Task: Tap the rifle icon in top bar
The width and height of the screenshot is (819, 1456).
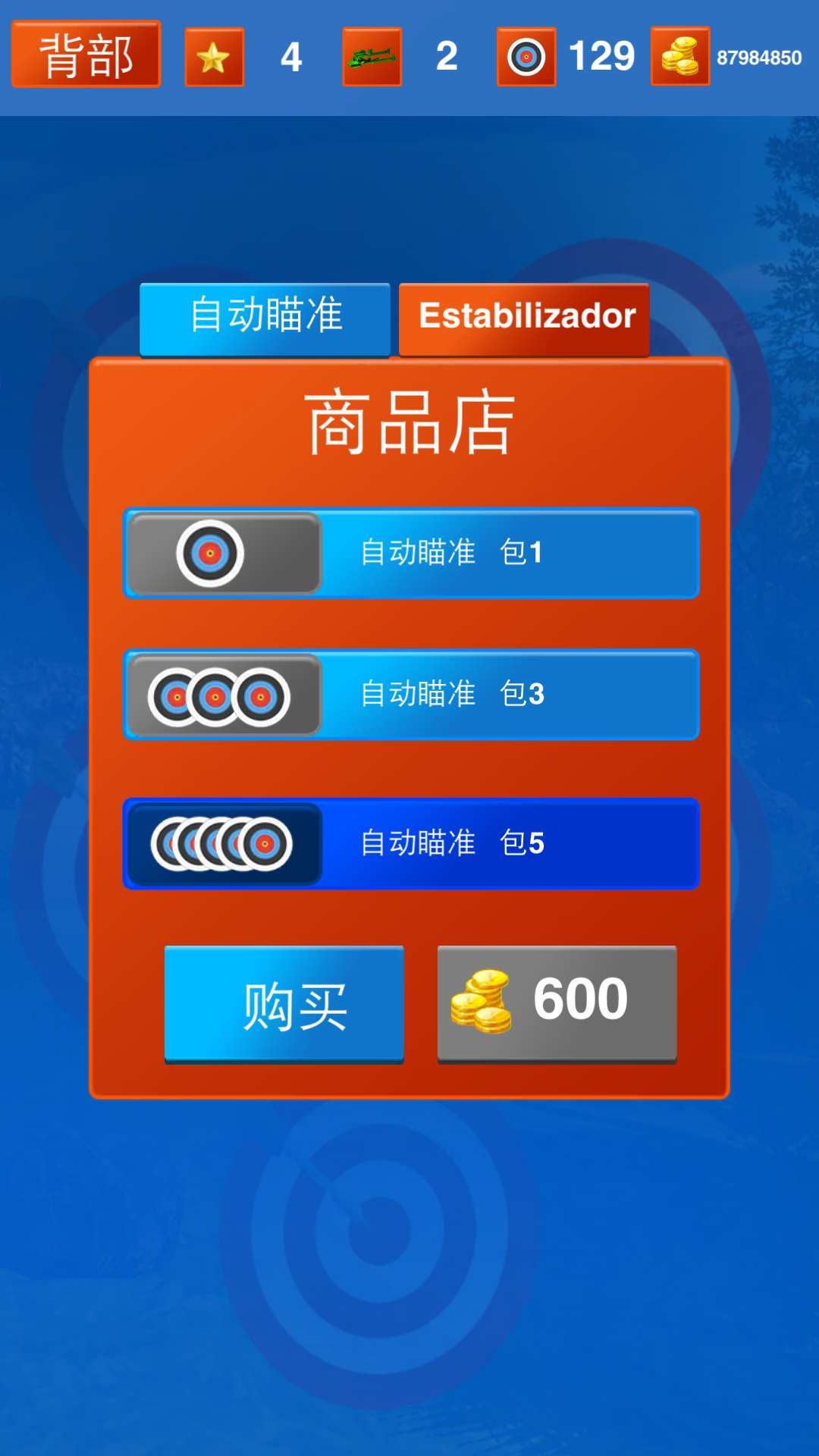Action: point(372,57)
